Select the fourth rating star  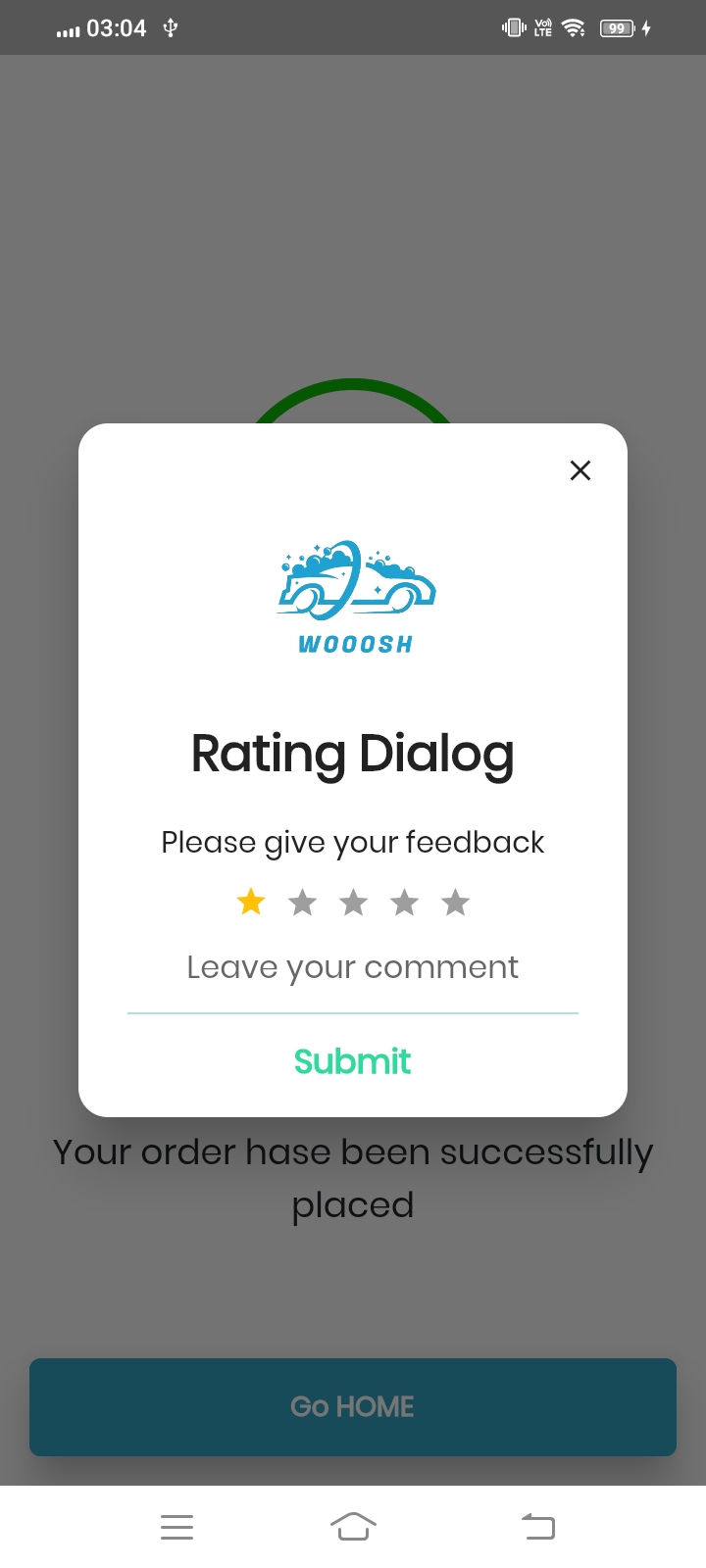tap(404, 902)
